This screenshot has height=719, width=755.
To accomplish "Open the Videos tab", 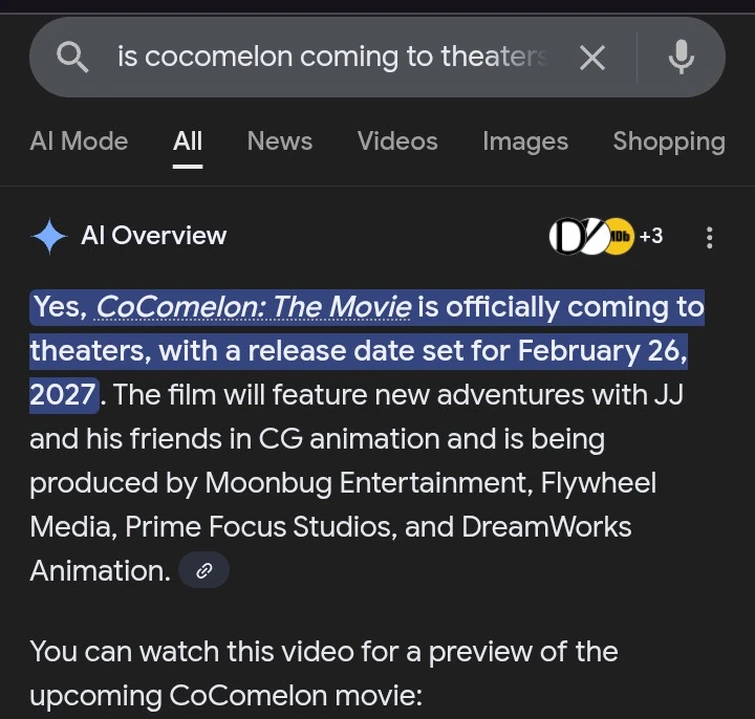I will tap(397, 142).
